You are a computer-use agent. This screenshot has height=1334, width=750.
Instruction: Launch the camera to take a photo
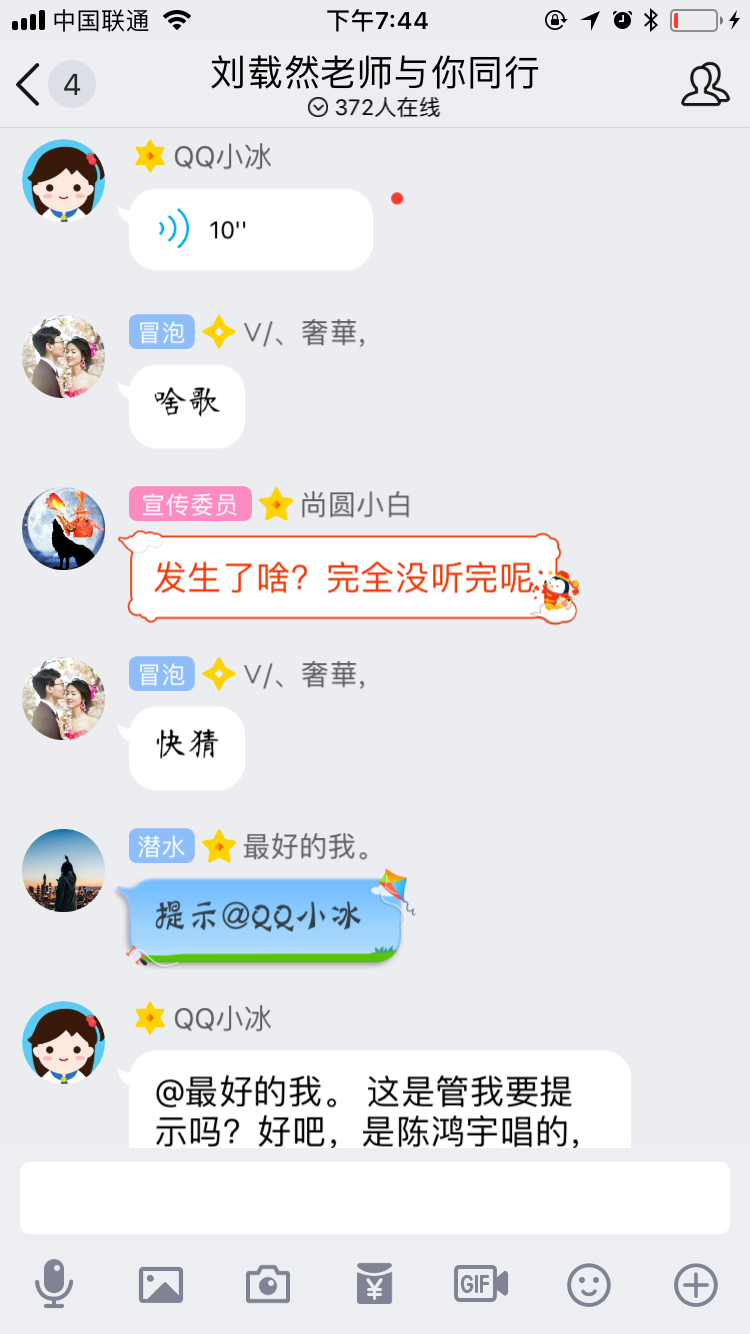268,1284
